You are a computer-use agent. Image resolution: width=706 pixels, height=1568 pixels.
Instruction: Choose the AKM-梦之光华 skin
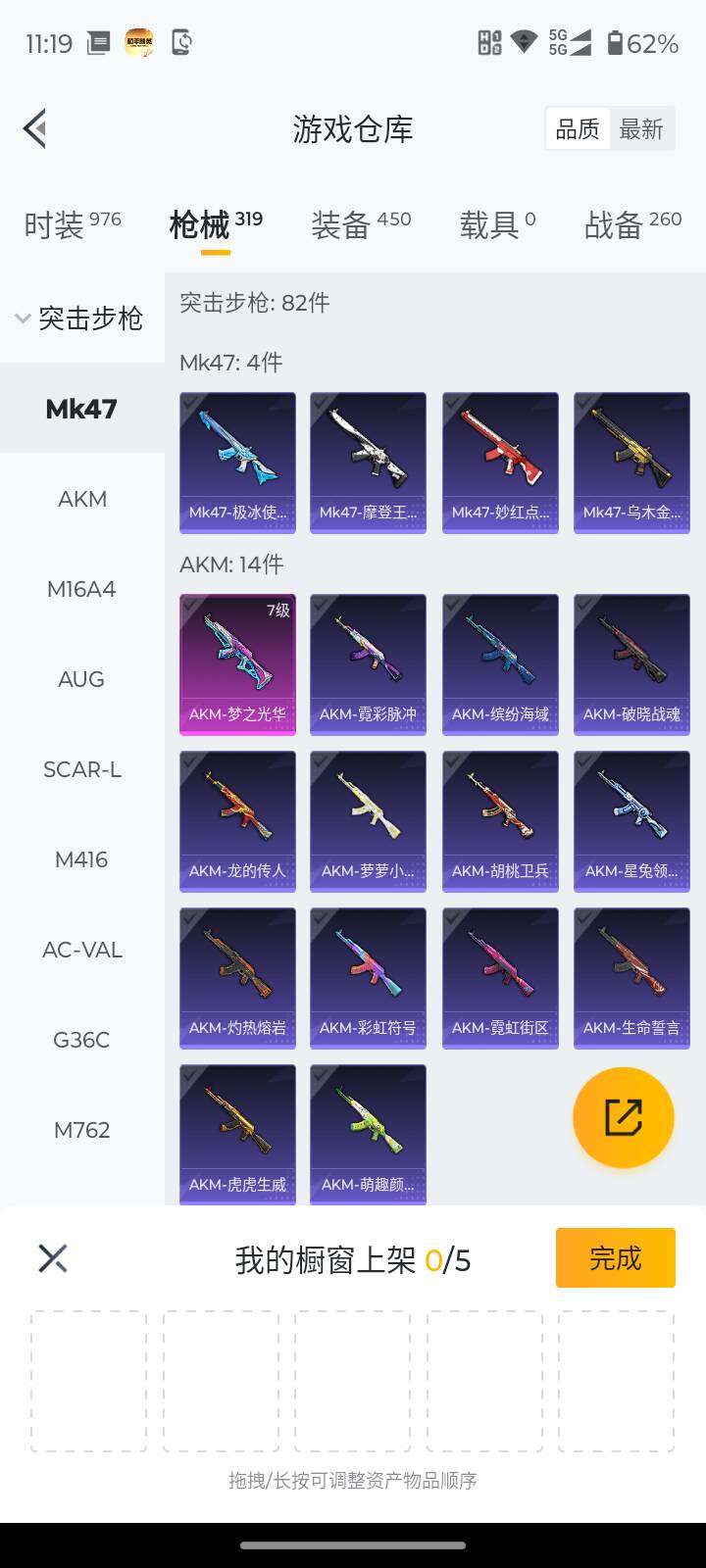click(x=237, y=664)
